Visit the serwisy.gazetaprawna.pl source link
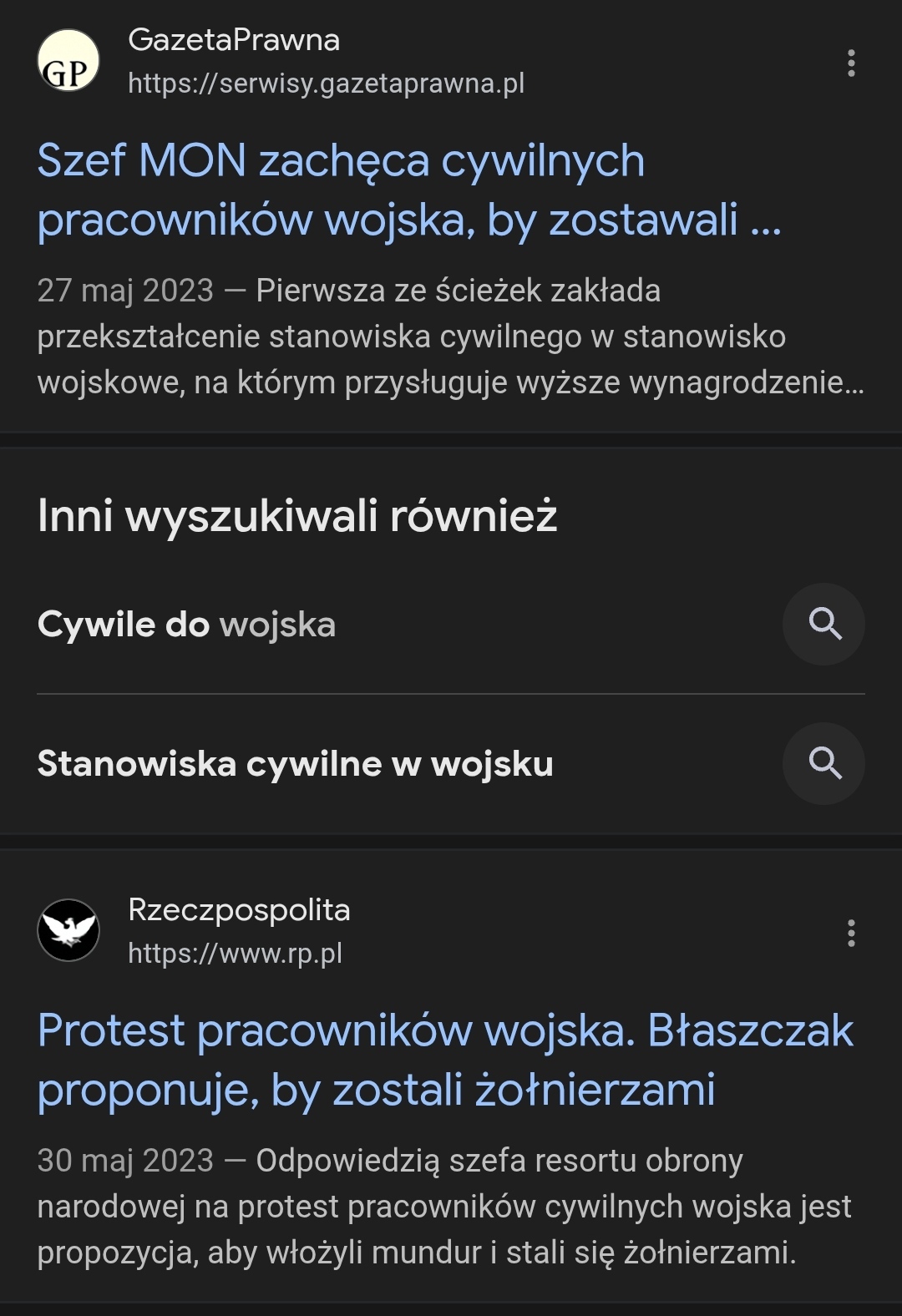Viewport: 902px width, 1316px height. (326, 84)
